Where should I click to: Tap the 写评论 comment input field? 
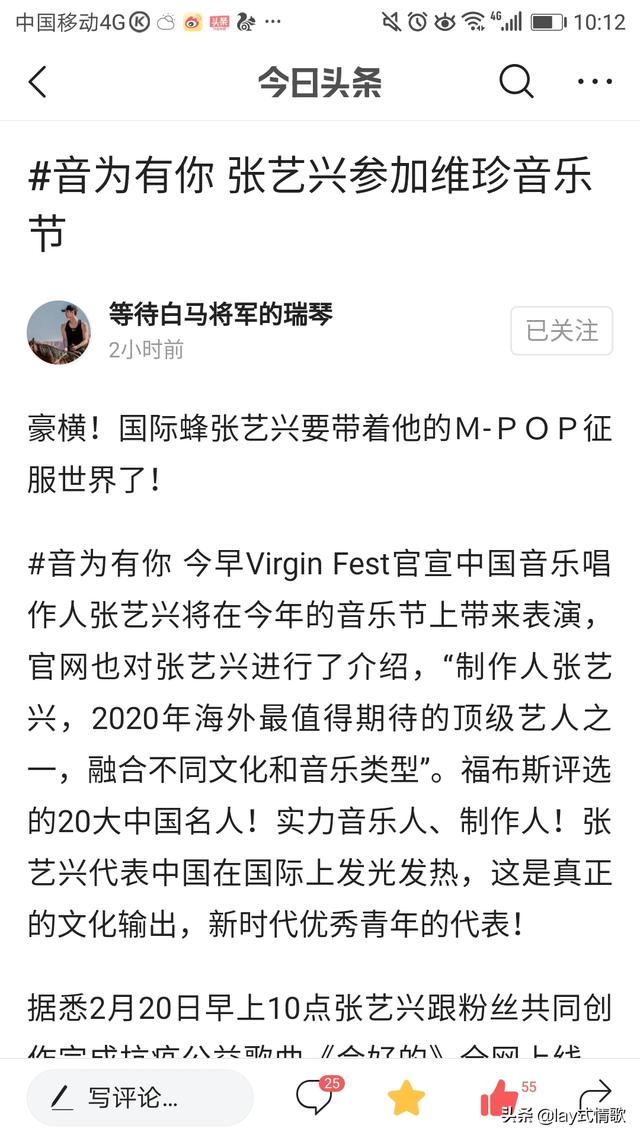(140, 1098)
